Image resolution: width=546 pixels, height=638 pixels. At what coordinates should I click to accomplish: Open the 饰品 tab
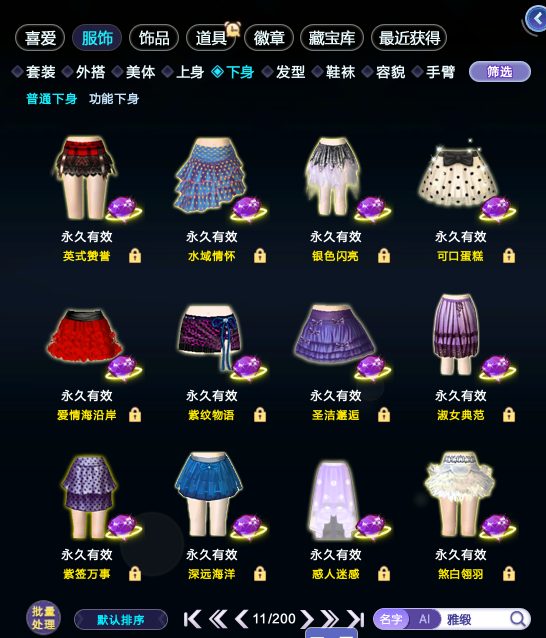tap(154, 38)
